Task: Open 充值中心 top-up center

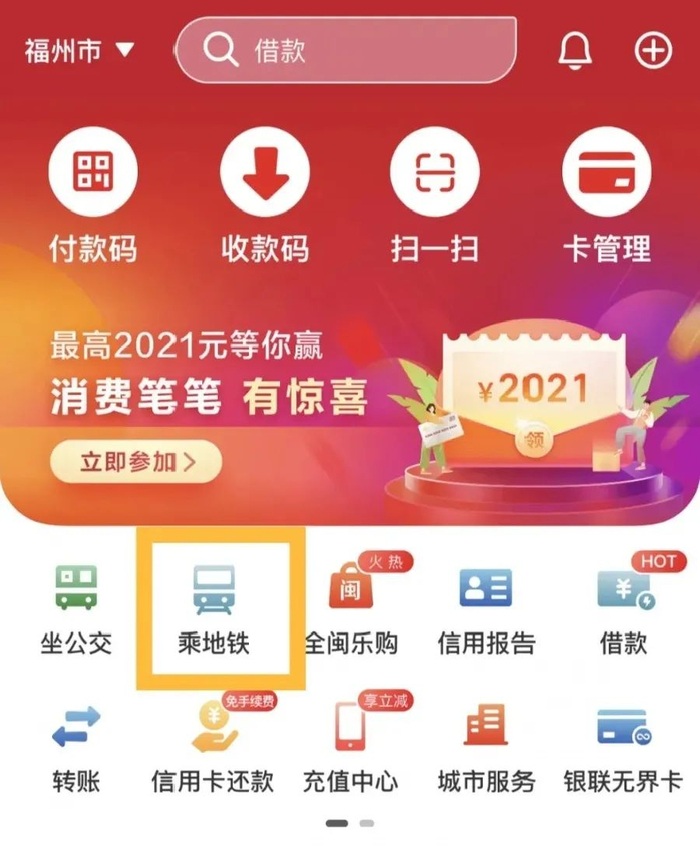Action: (351, 745)
